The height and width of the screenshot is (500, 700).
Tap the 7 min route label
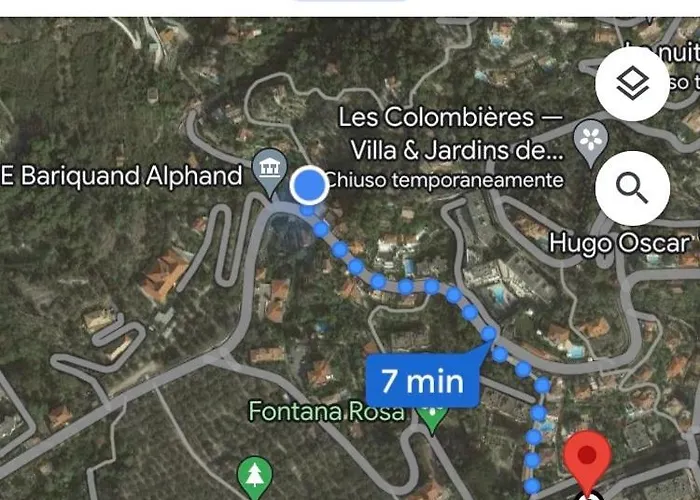coord(420,380)
